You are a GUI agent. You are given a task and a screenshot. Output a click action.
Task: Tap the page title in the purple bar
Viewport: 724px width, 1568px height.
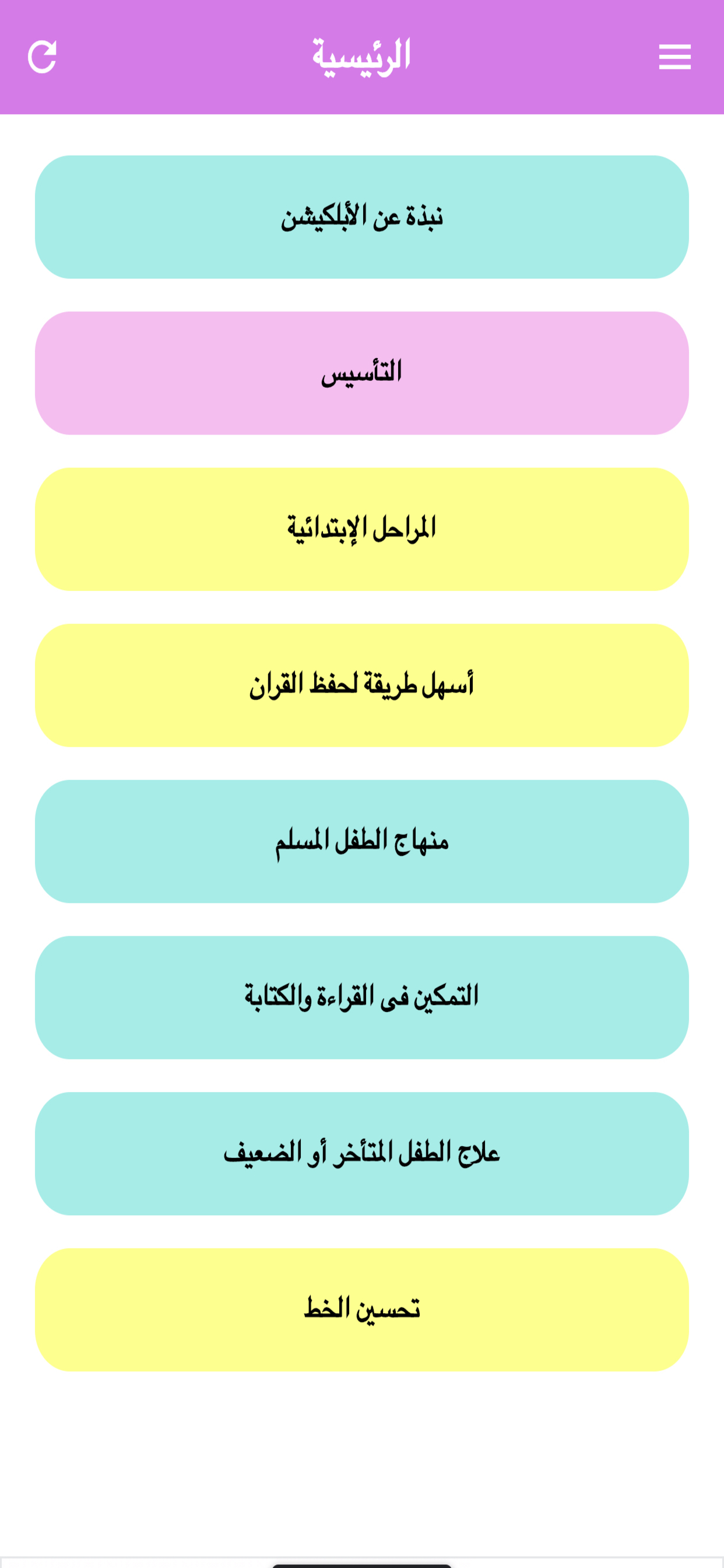click(x=361, y=57)
